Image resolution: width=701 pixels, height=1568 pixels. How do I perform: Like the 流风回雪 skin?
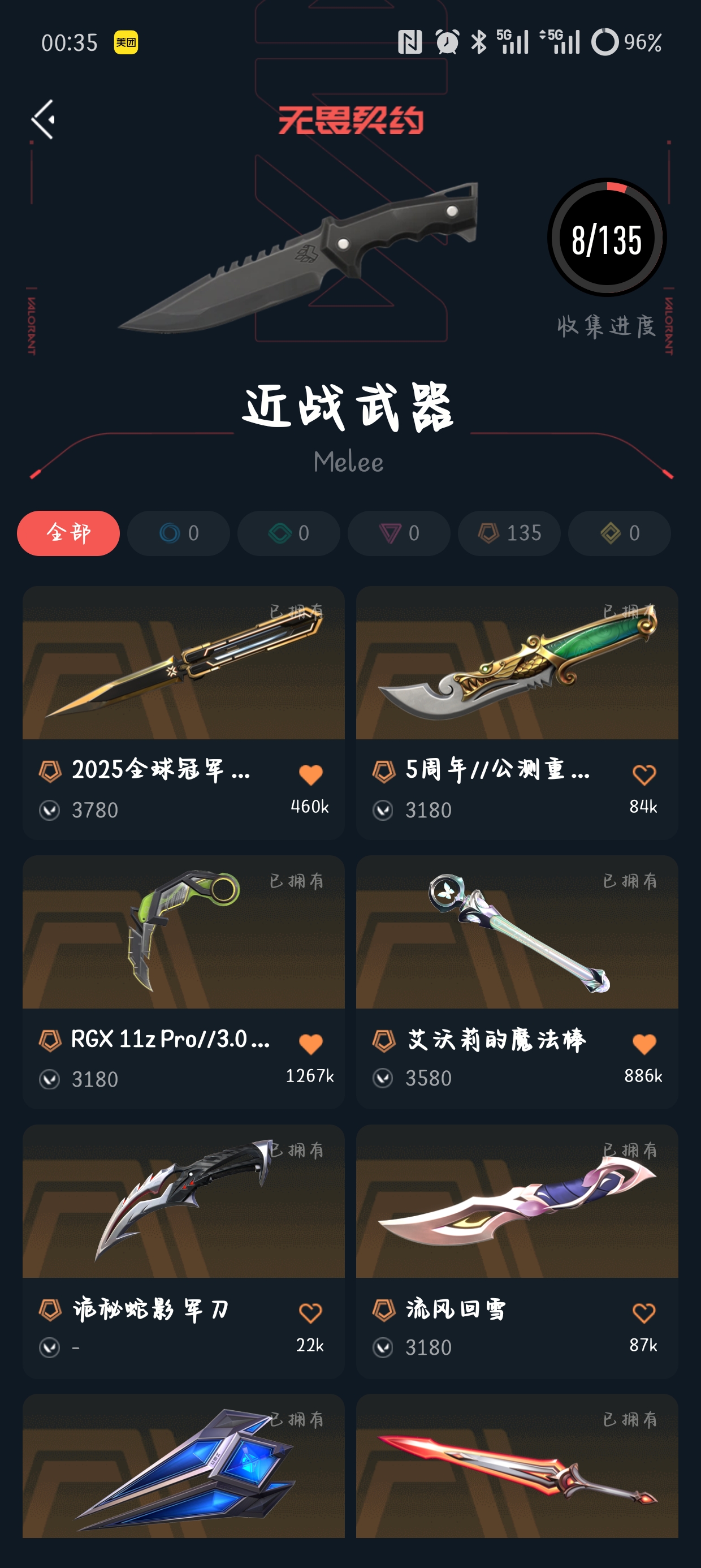[x=644, y=1312]
